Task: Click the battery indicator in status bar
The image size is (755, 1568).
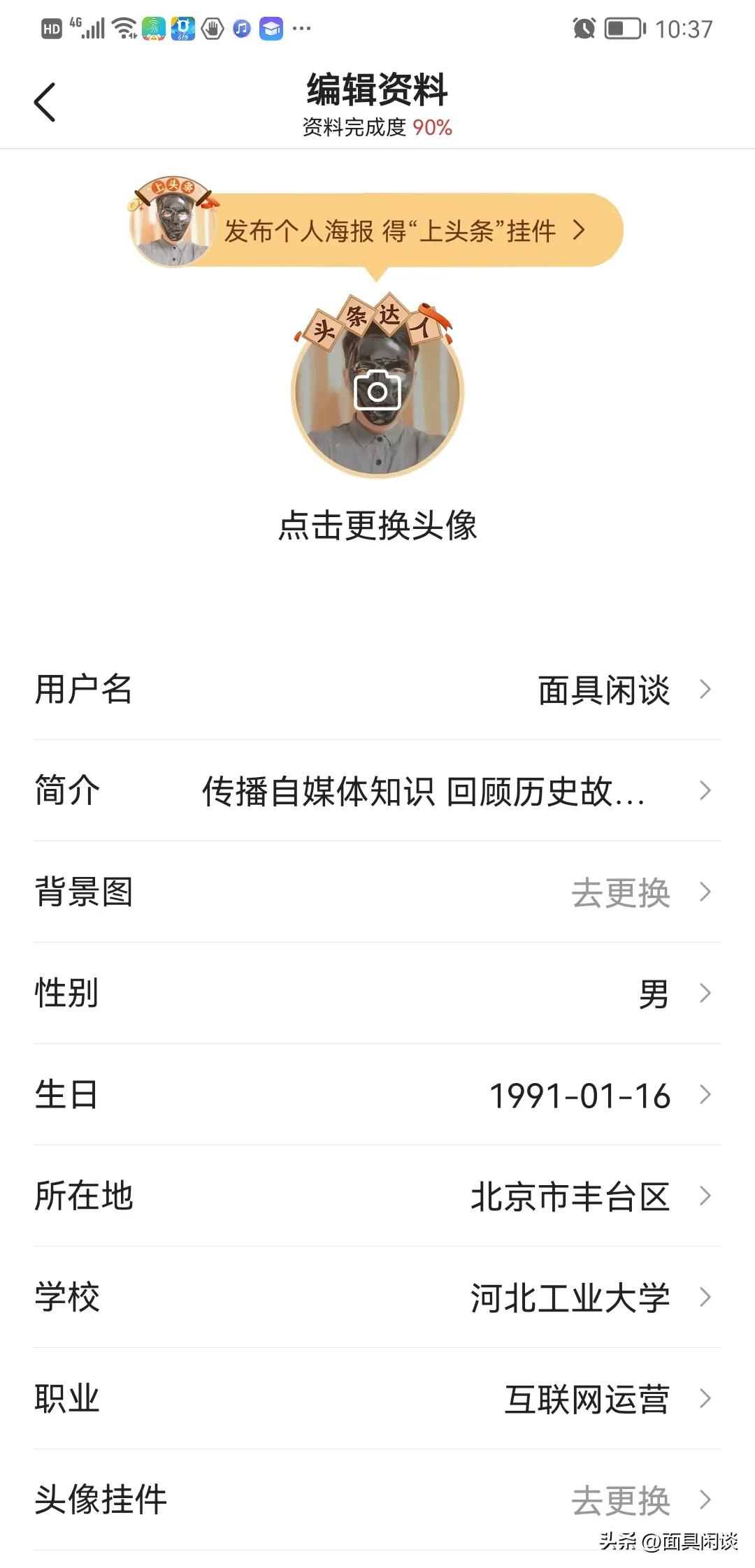Action: pyautogui.click(x=622, y=29)
